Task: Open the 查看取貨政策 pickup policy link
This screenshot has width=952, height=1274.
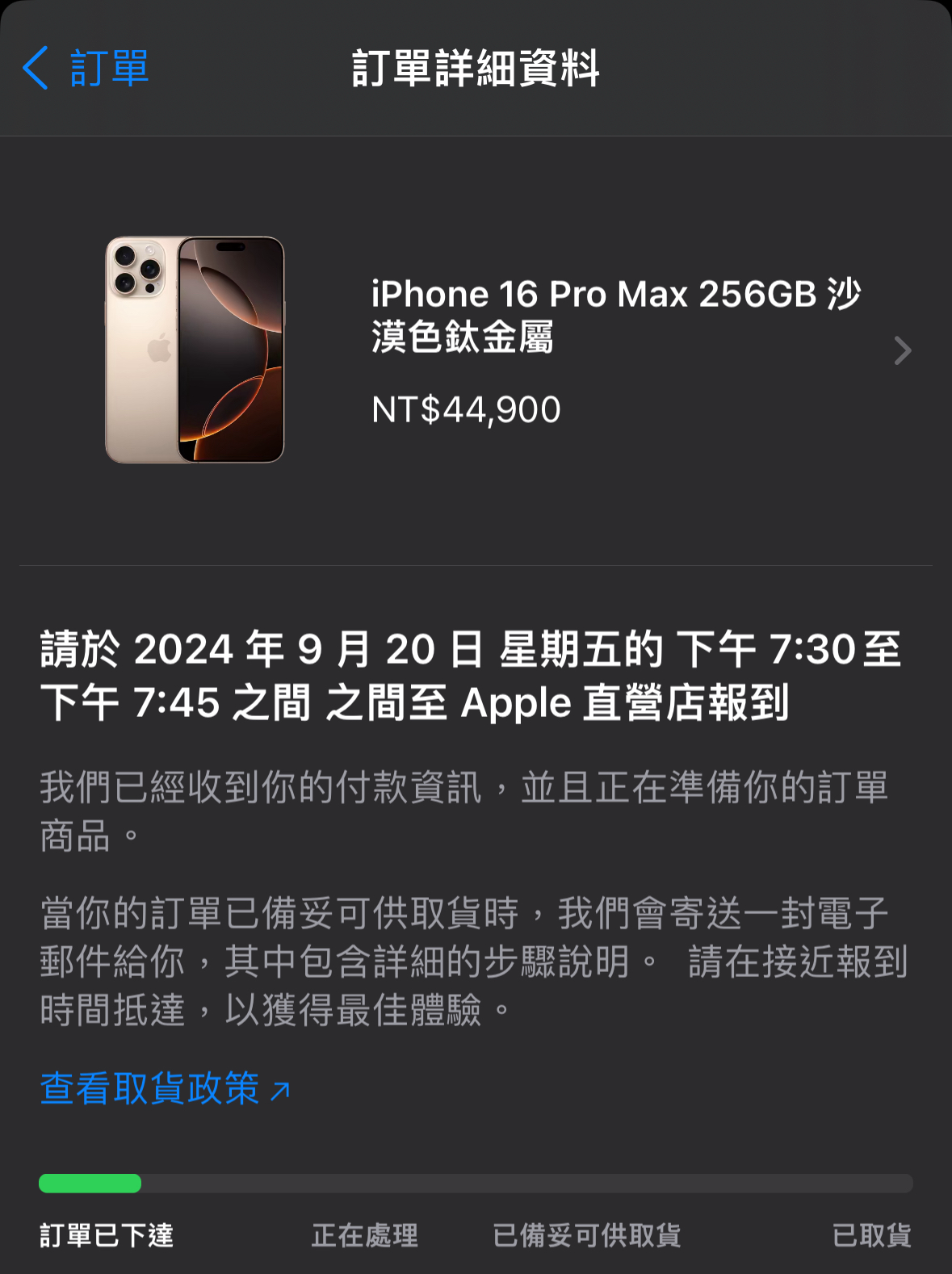Action: (x=164, y=1089)
